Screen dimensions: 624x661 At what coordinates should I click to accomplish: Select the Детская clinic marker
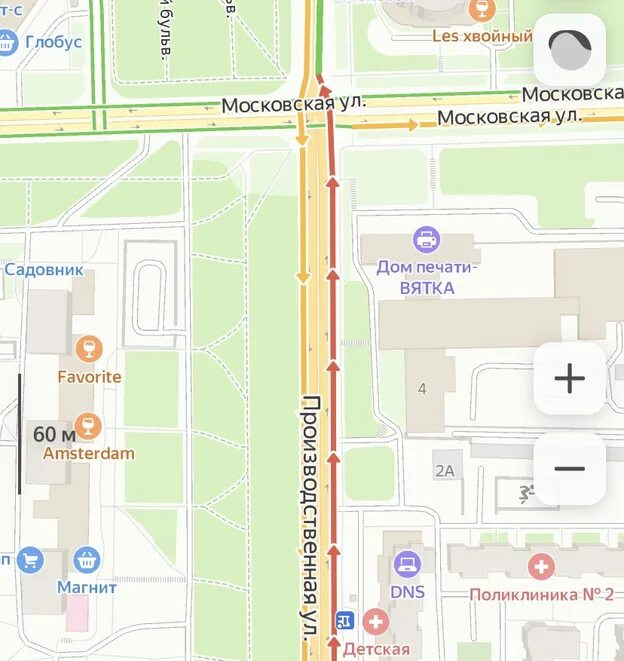click(376, 622)
